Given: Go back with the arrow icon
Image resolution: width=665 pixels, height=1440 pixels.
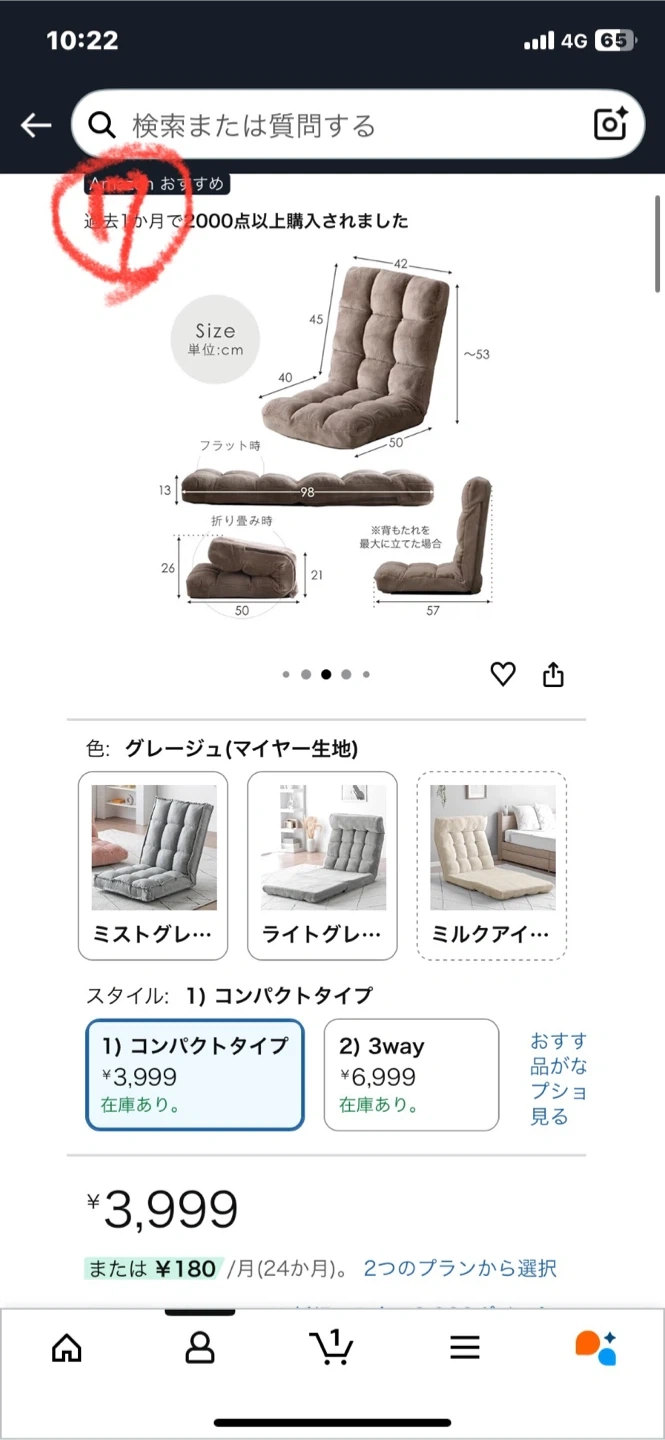Looking at the screenshot, I should tap(36, 125).
